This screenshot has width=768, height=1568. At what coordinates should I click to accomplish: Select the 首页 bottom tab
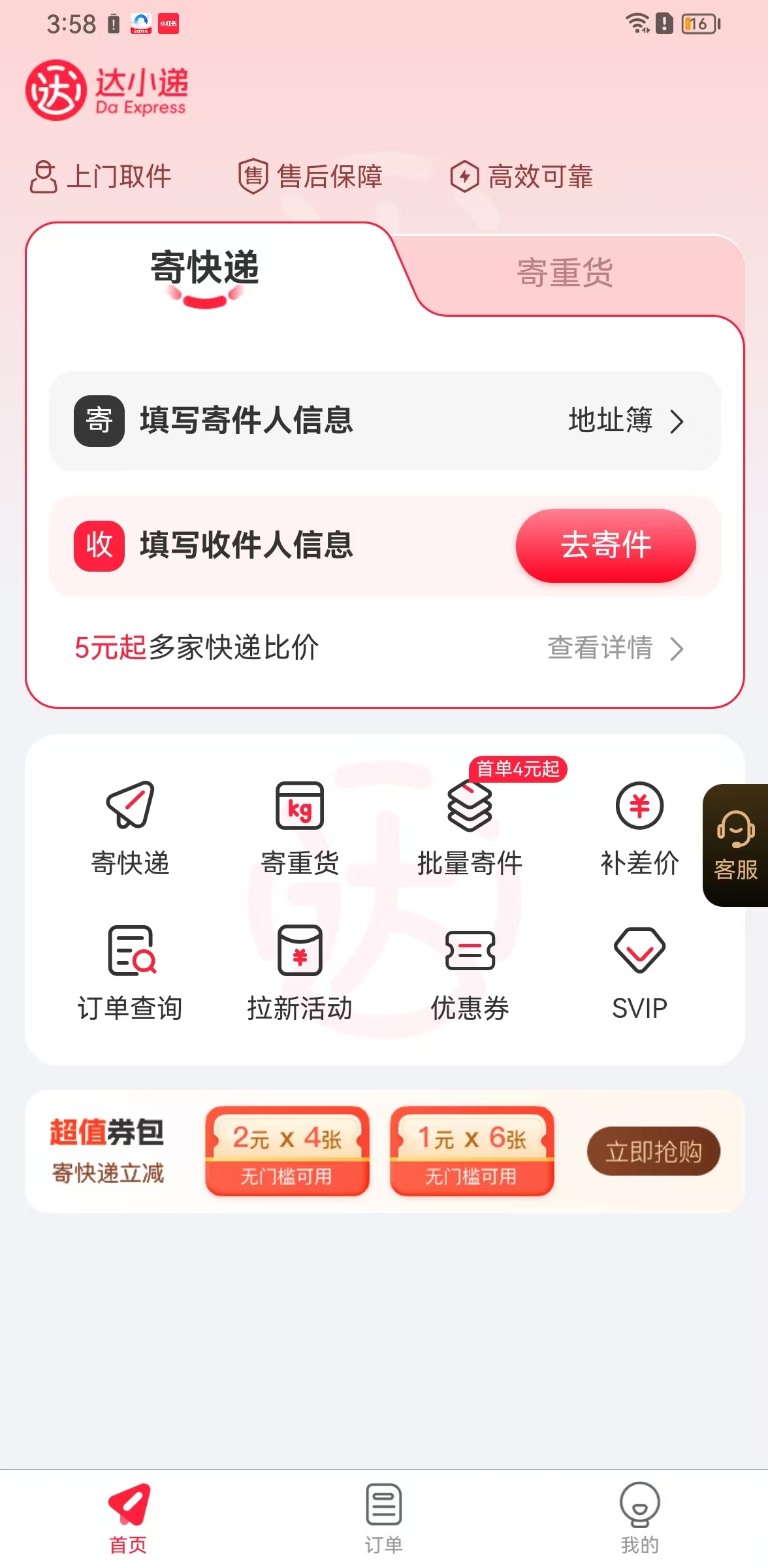pos(128,1518)
